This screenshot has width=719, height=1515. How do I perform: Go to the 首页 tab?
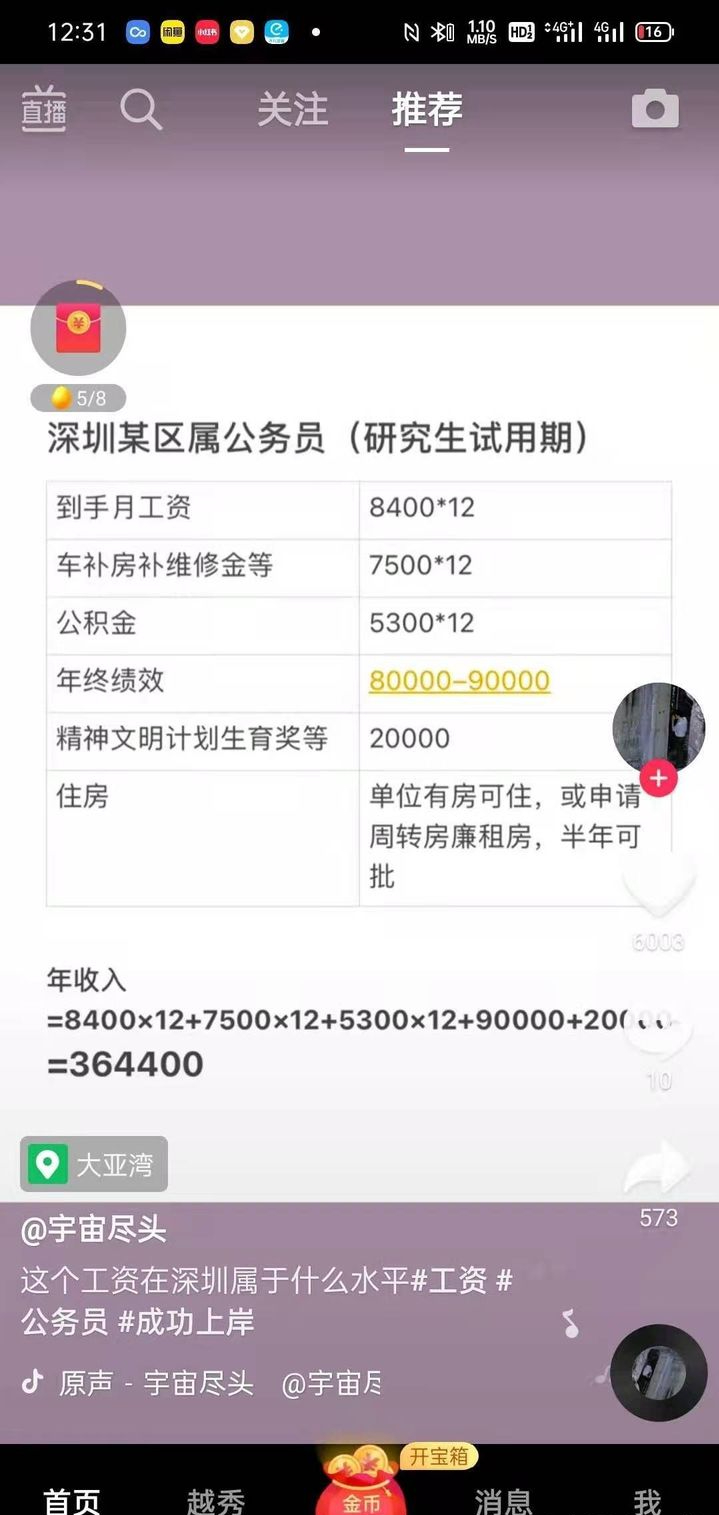(x=72, y=1499)
